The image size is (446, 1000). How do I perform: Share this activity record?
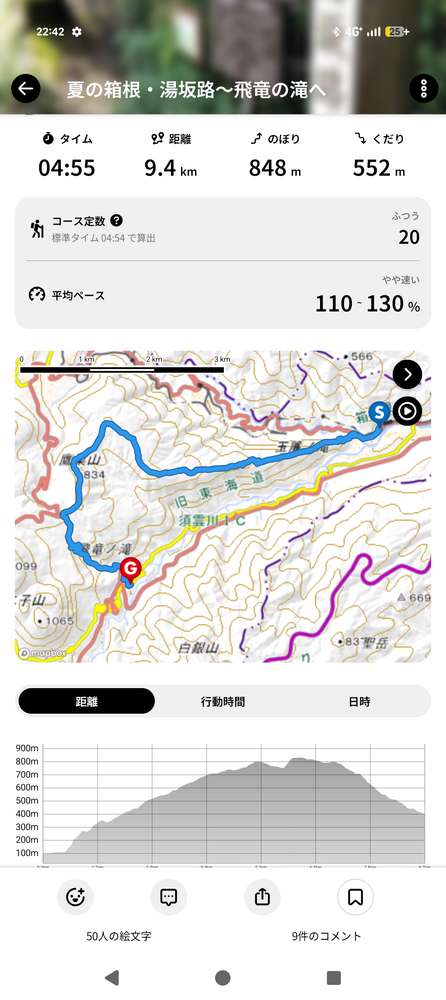pos(262,897)
